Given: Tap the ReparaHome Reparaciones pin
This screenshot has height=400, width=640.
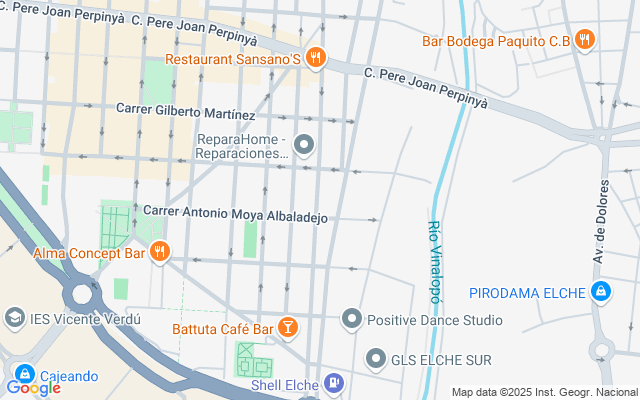Looking at the screenshot, I should pos(306,147).
